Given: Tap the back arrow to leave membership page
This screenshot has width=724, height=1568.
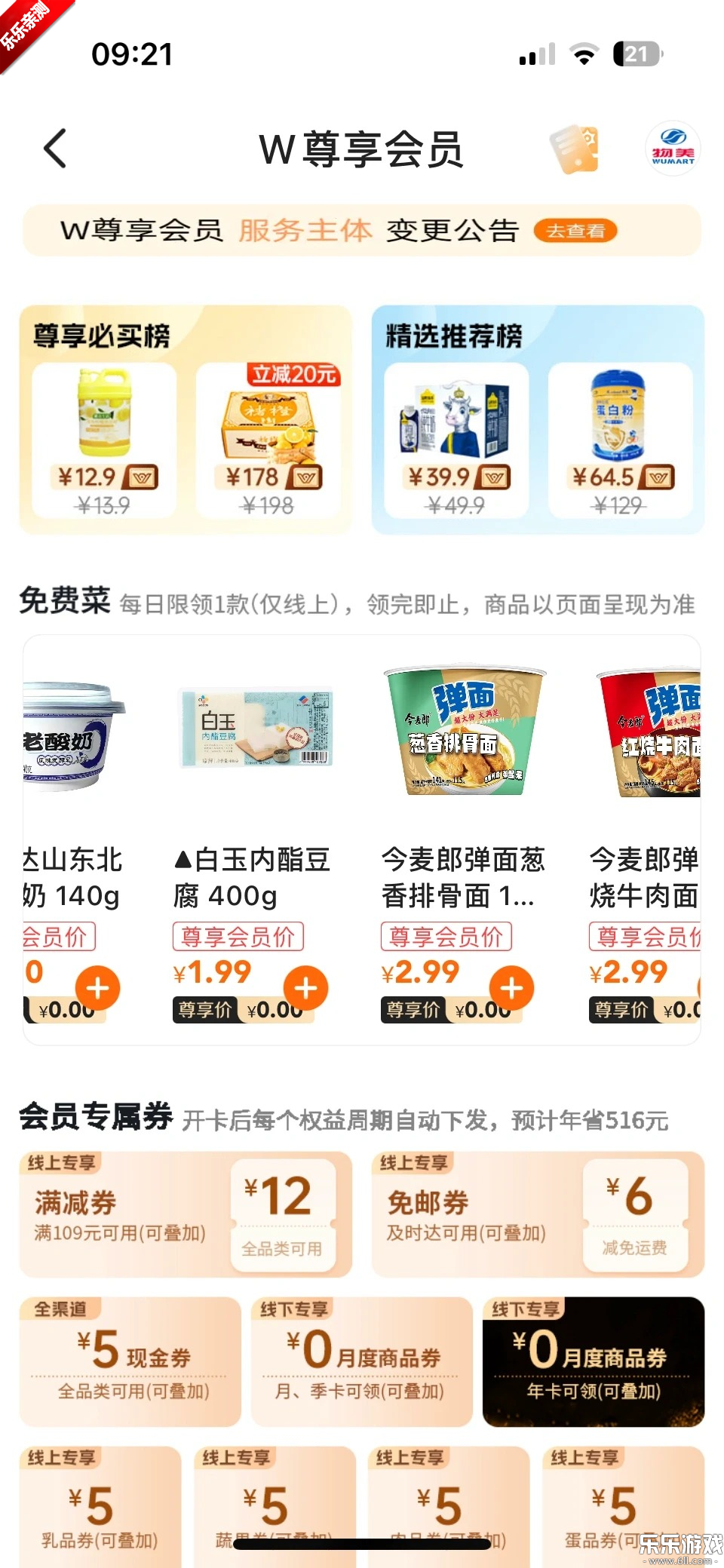Looking at the screenshot, I should coord(55,148).
